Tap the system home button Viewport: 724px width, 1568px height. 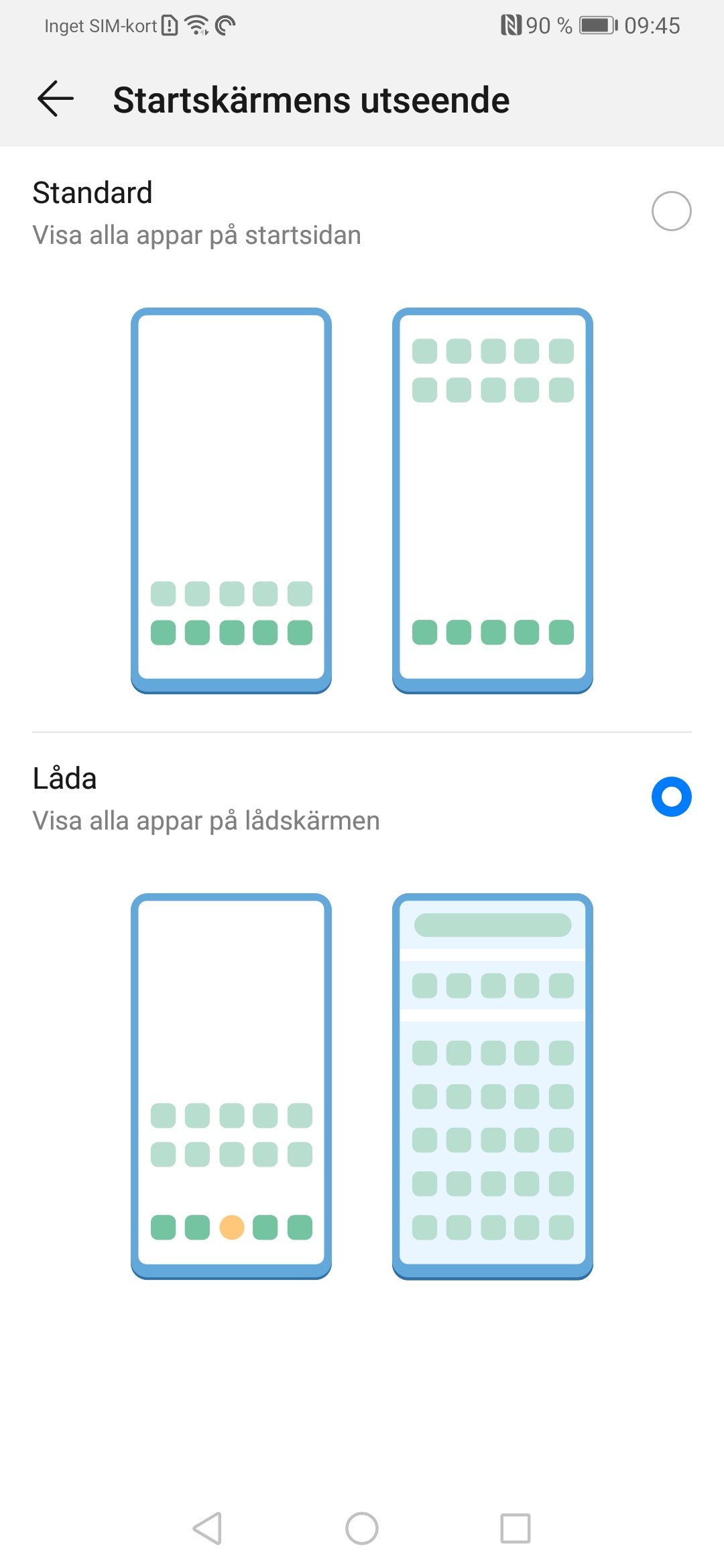pyautogui.click(x=362, y=1528)
